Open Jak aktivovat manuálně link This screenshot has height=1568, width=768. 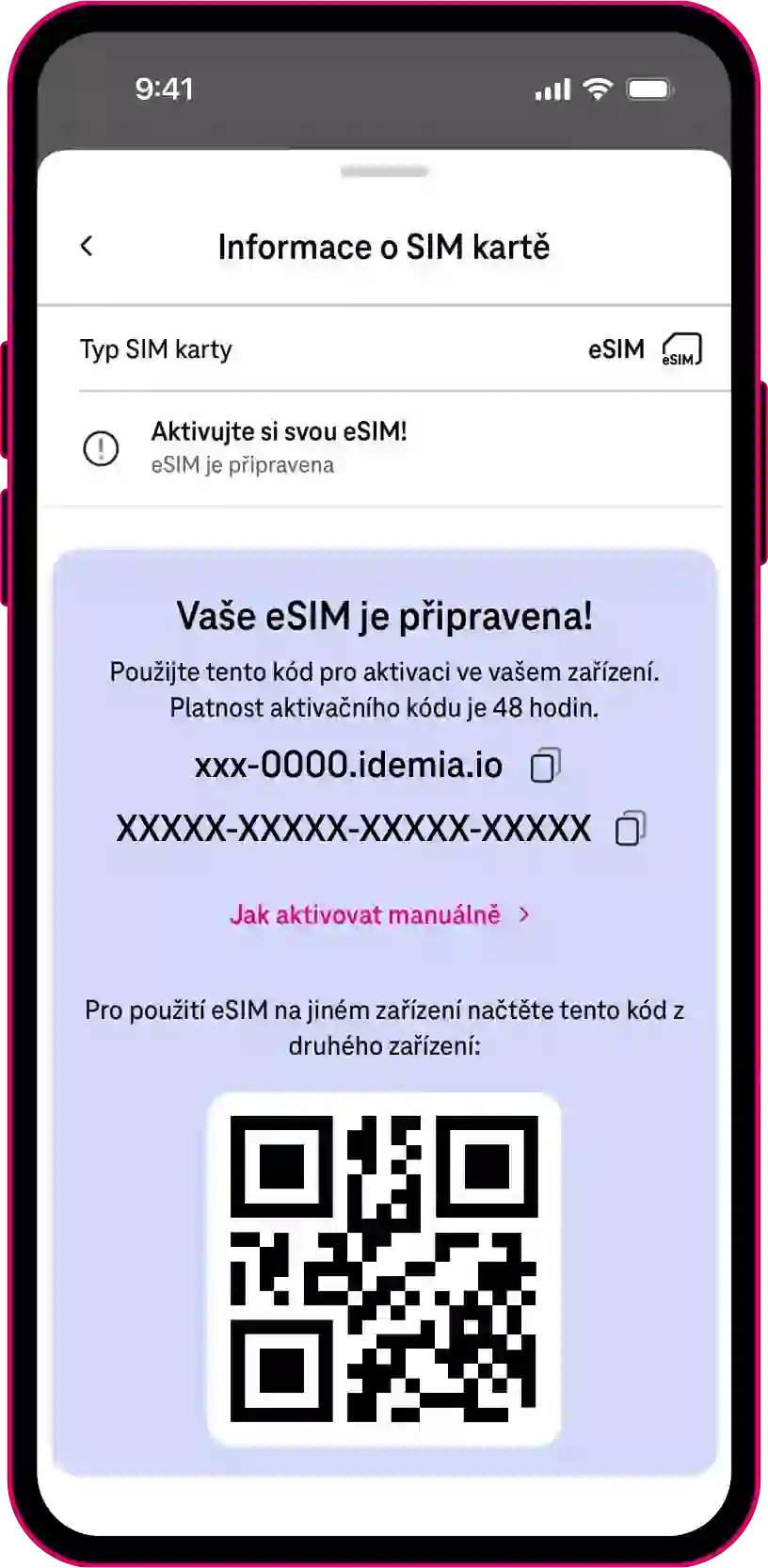click(379, 914)
